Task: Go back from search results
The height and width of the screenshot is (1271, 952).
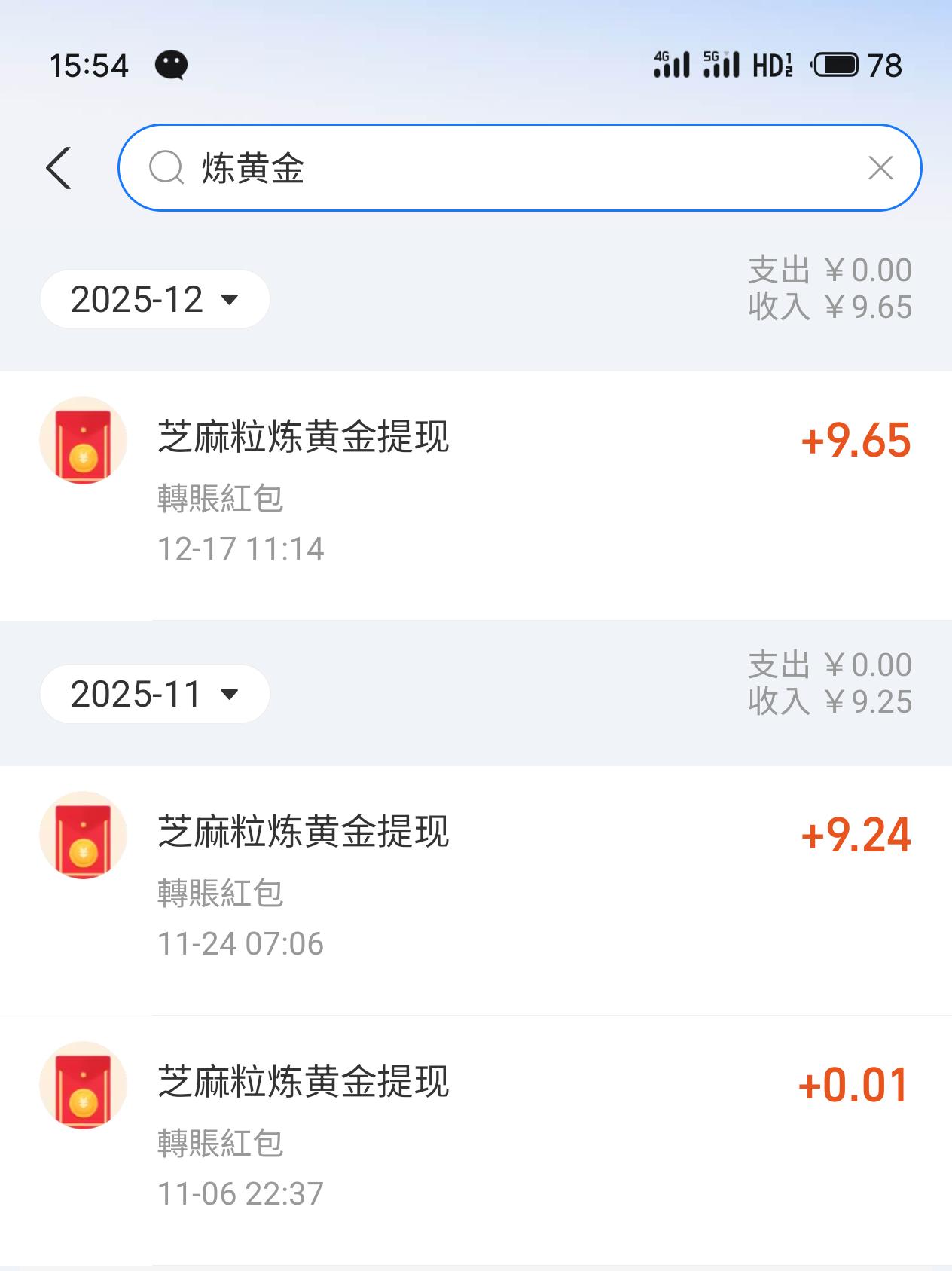Action: [59, 168]
